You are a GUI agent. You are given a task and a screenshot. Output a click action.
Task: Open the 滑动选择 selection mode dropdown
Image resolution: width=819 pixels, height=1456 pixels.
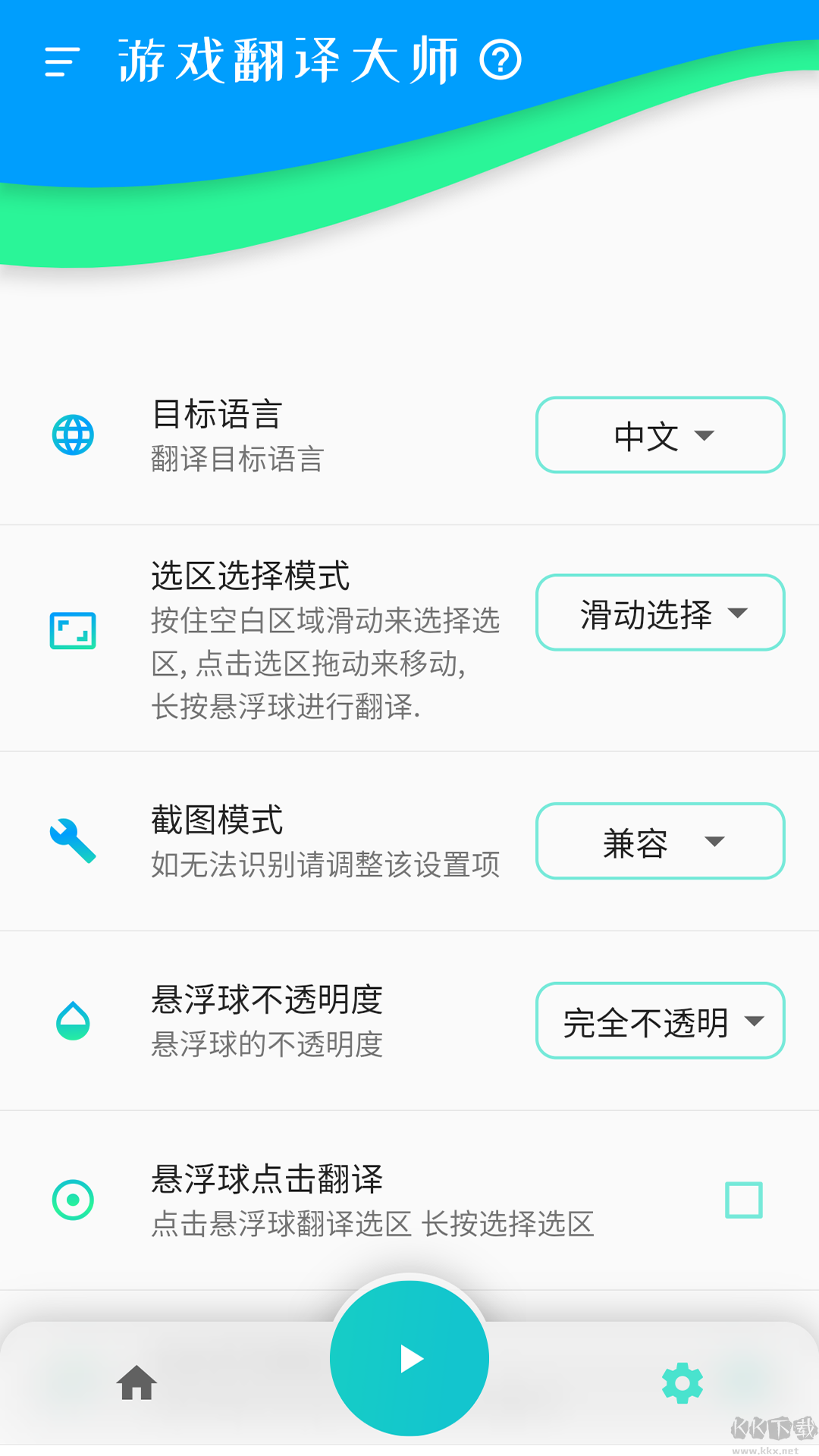point(659,613)
